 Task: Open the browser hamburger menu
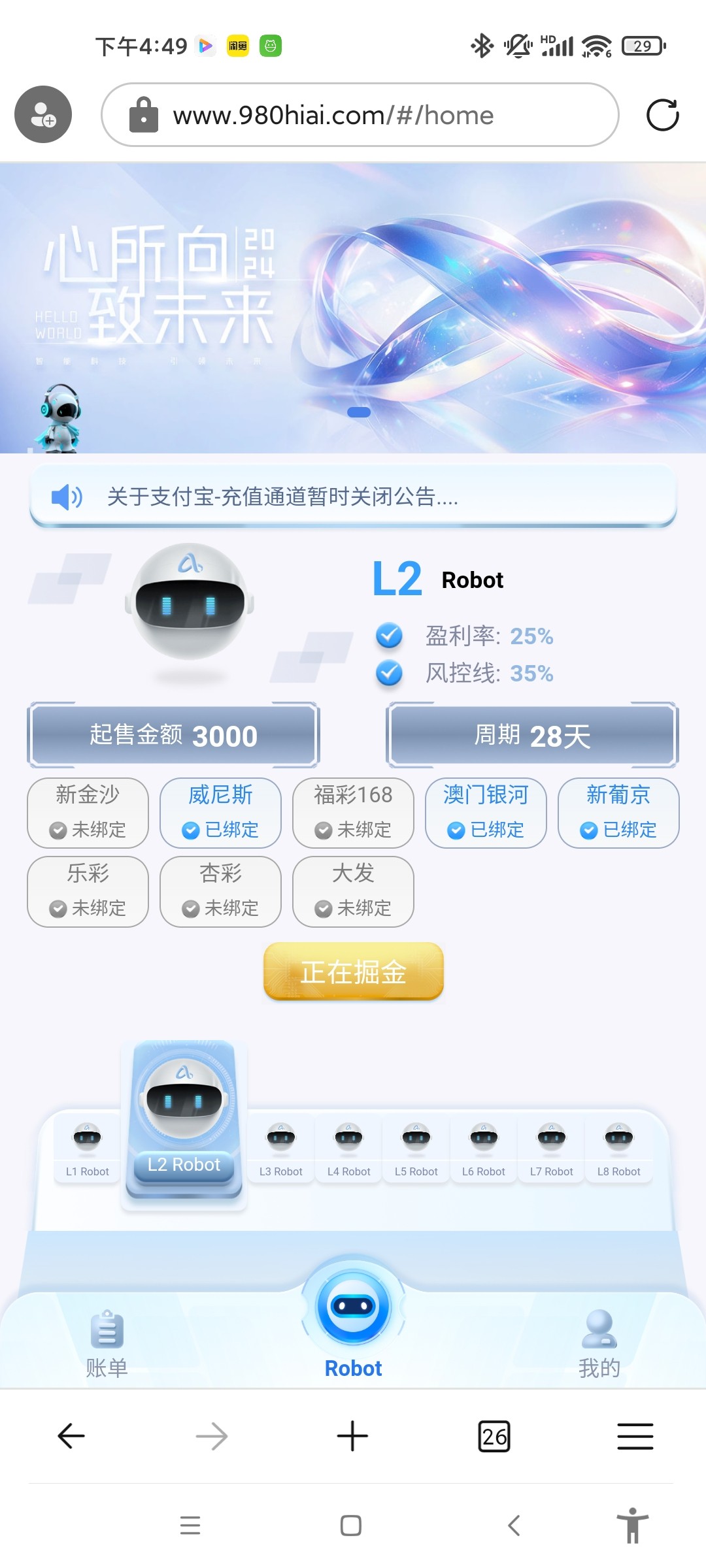635,1436
